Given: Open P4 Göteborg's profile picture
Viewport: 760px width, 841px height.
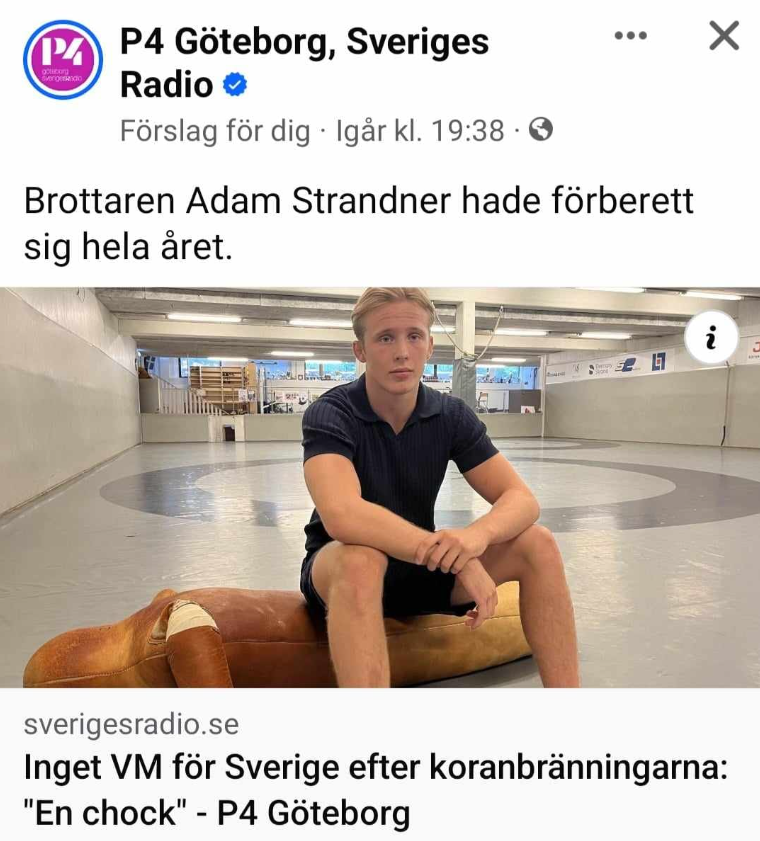Looking at the screenshot, I should click(63, 60).
